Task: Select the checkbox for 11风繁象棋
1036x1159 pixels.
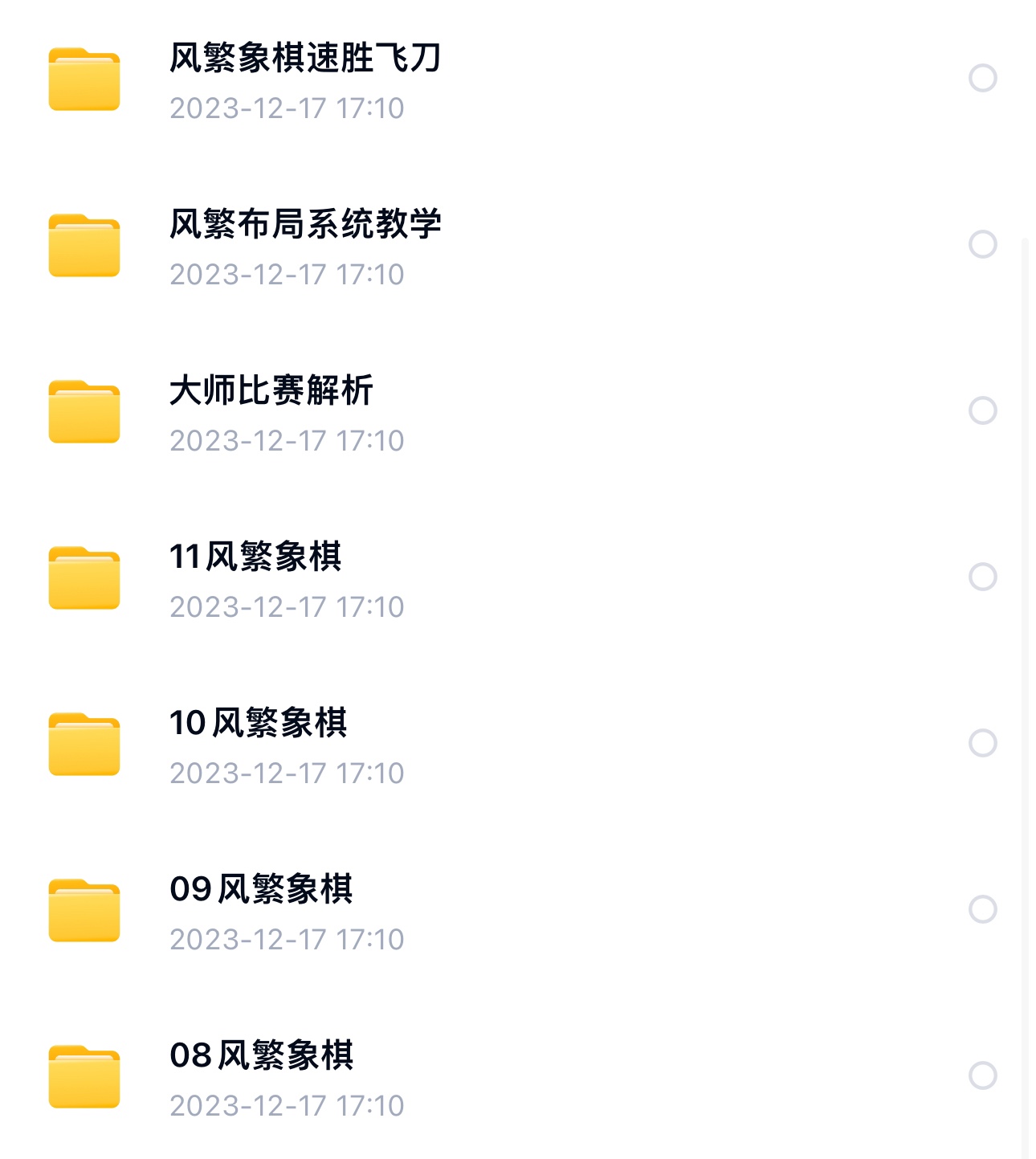Action: tap(981, 577)
